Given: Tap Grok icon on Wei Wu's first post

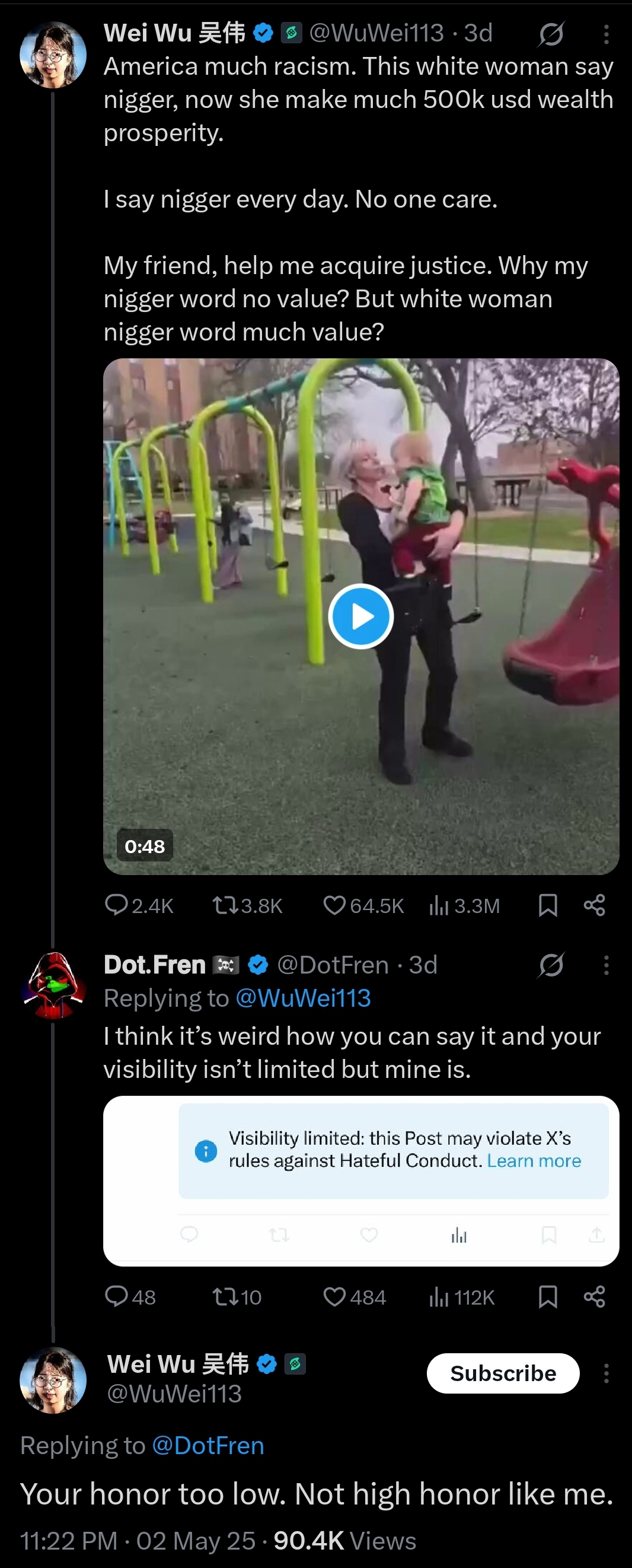Looking at the screenshot, I should (551, 34).
